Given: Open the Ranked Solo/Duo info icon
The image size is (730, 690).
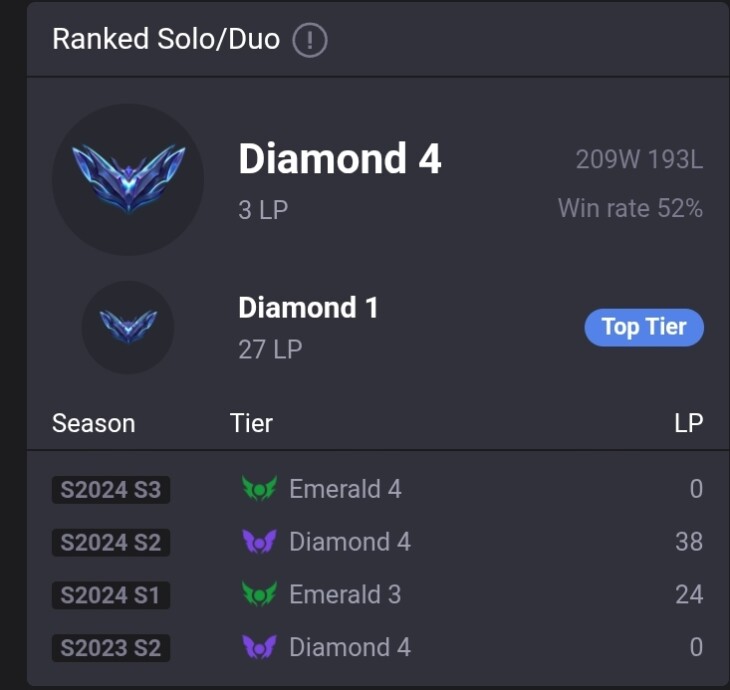Looking at the screenshot, I should click(x=310, y=41).
